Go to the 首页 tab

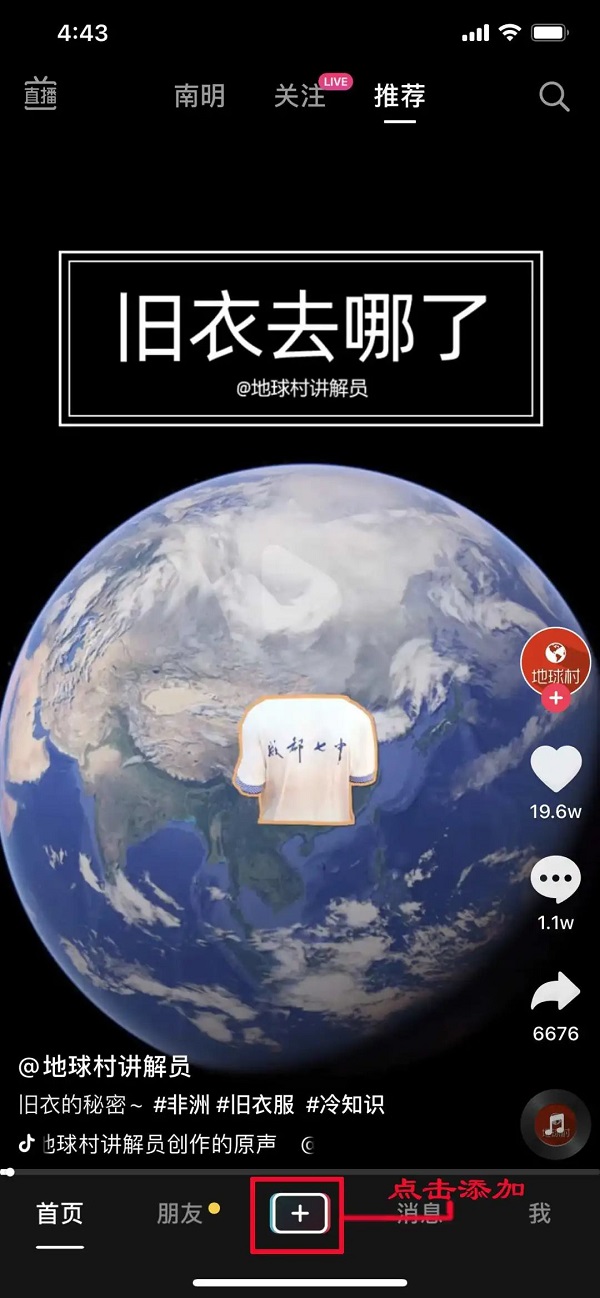(60, 1214)
